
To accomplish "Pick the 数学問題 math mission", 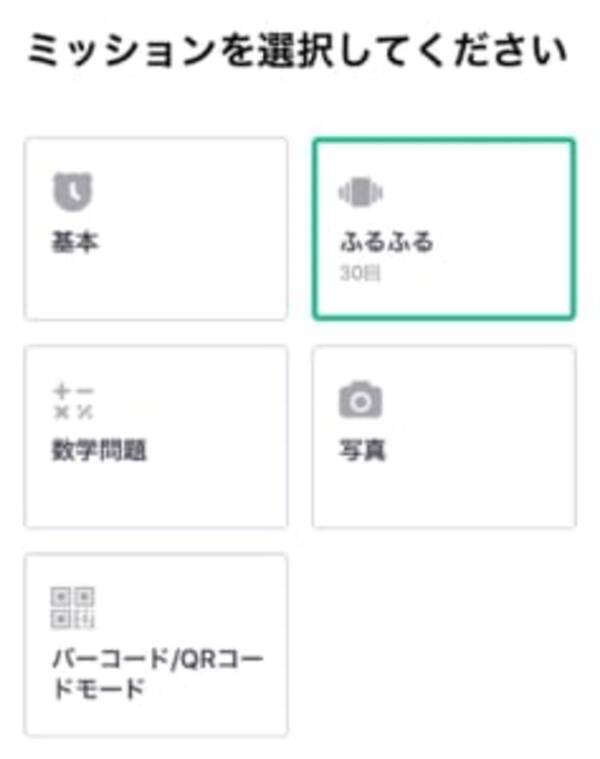I will 155,437.
